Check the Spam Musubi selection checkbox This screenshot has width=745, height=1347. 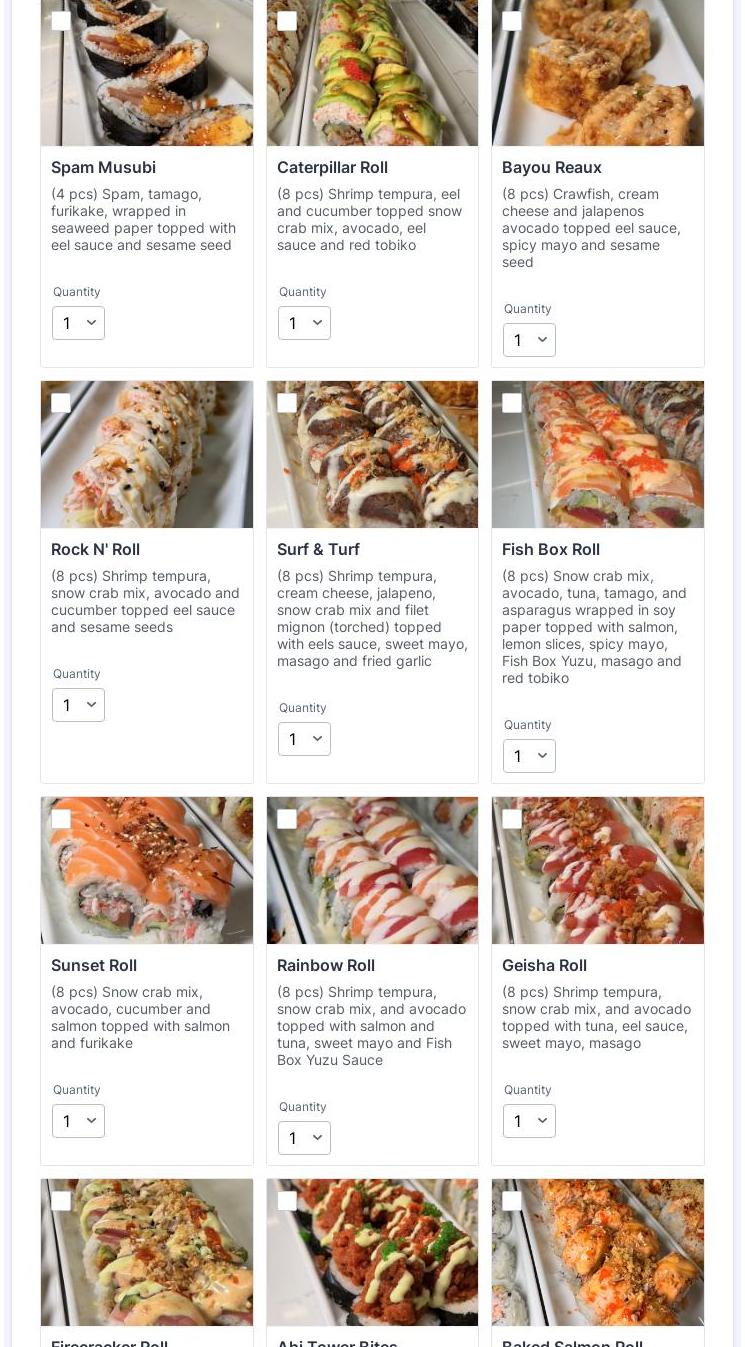click(61, 20)
